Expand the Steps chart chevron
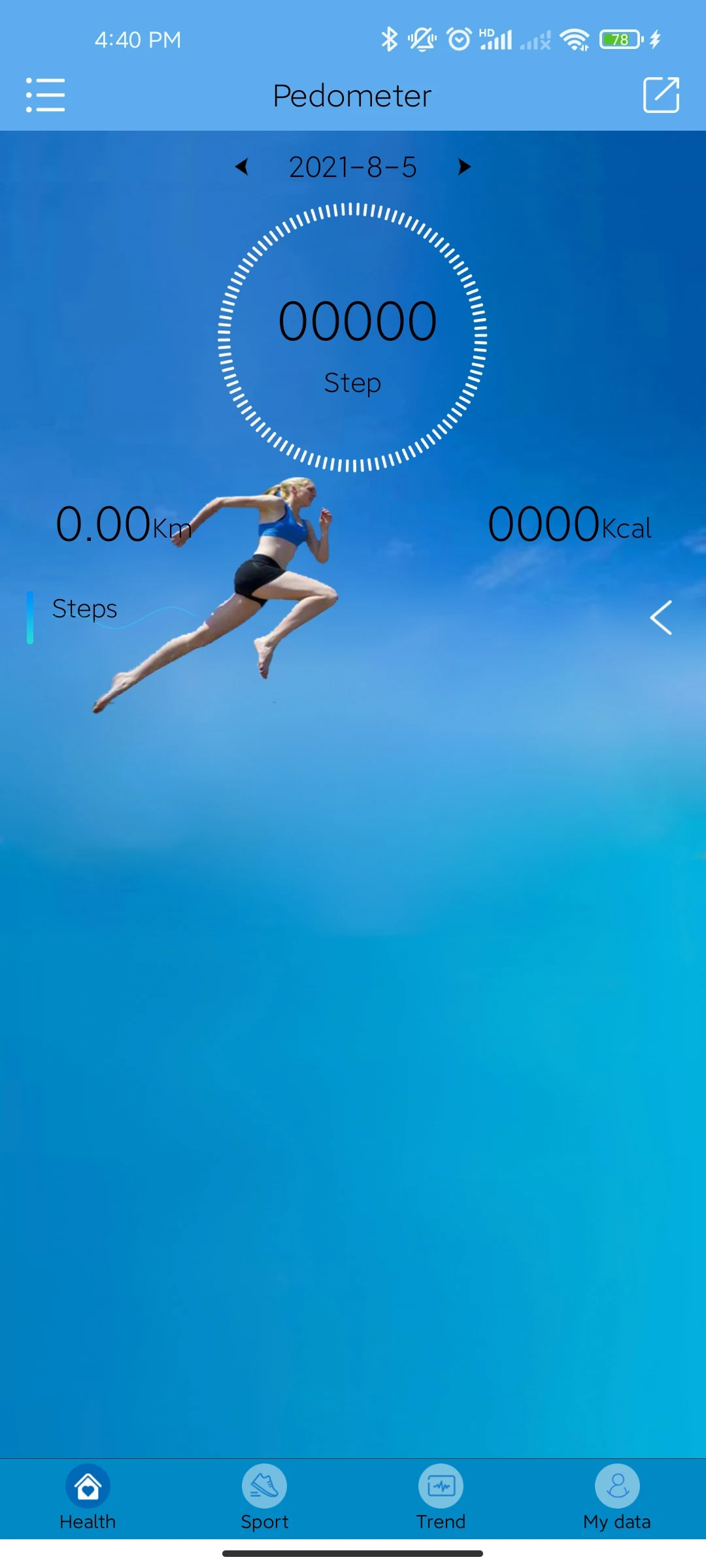Viewport: 706px width, 1568px height. click(662, 617)
